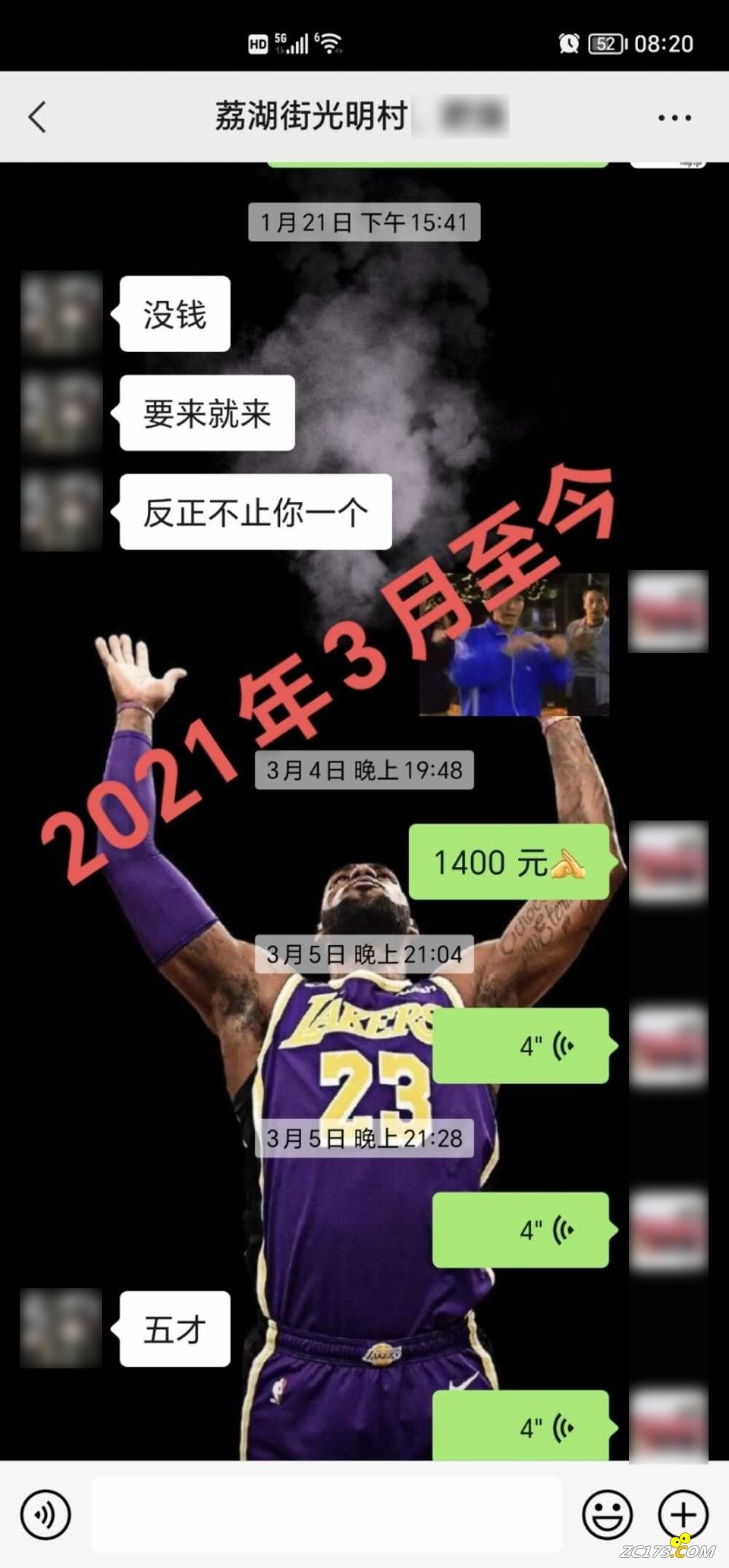Open the avatar of the 没钱 sender
Screen dimensions: 729x1568
pos(61,313)
